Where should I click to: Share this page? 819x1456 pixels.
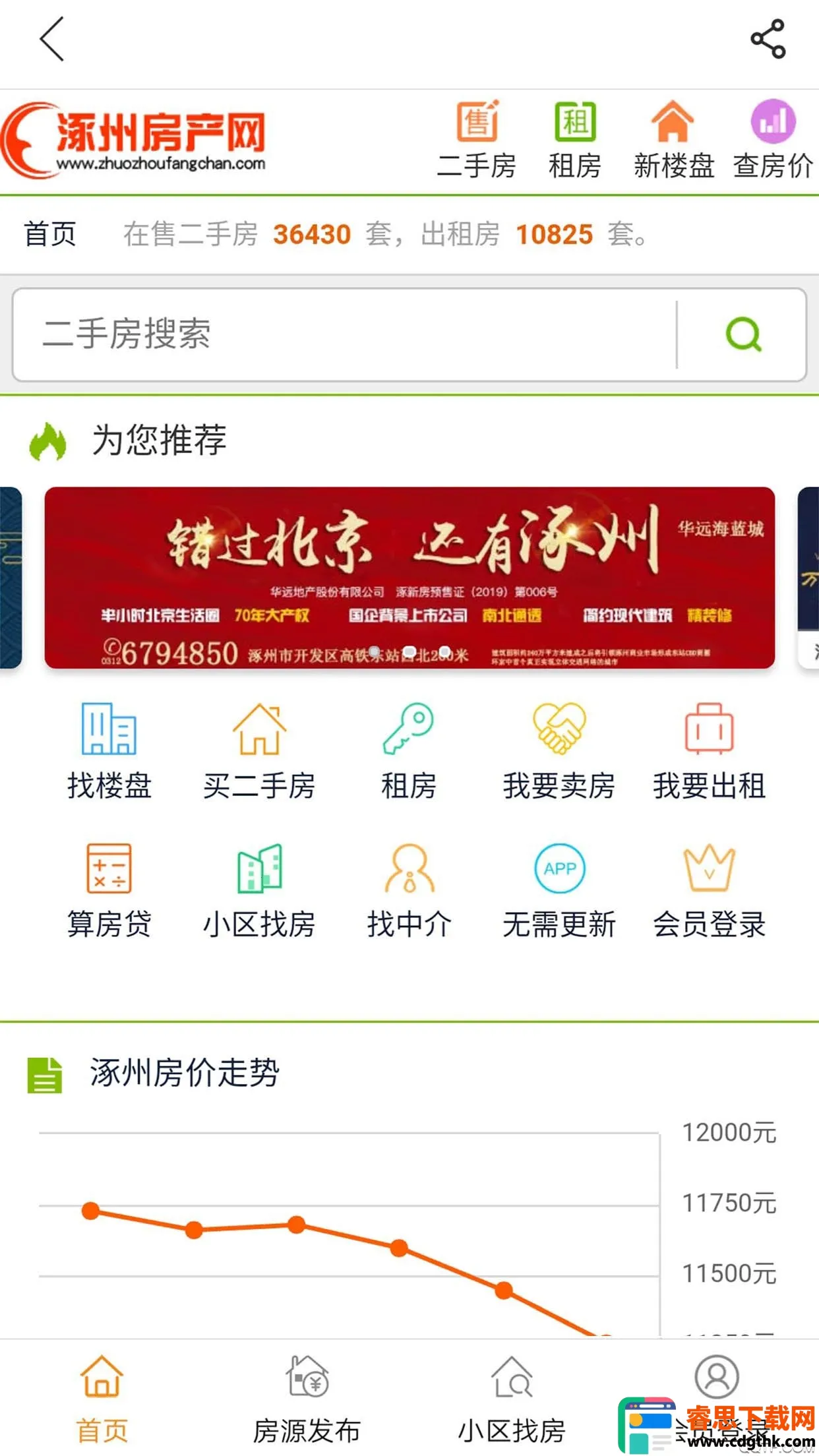coord(768,40)
